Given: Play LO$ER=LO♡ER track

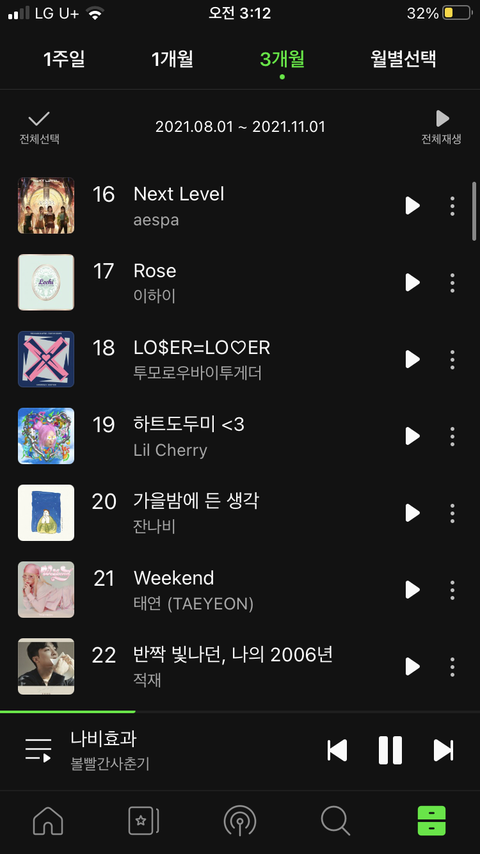Looking at the screenshot, I should (412, 359).
